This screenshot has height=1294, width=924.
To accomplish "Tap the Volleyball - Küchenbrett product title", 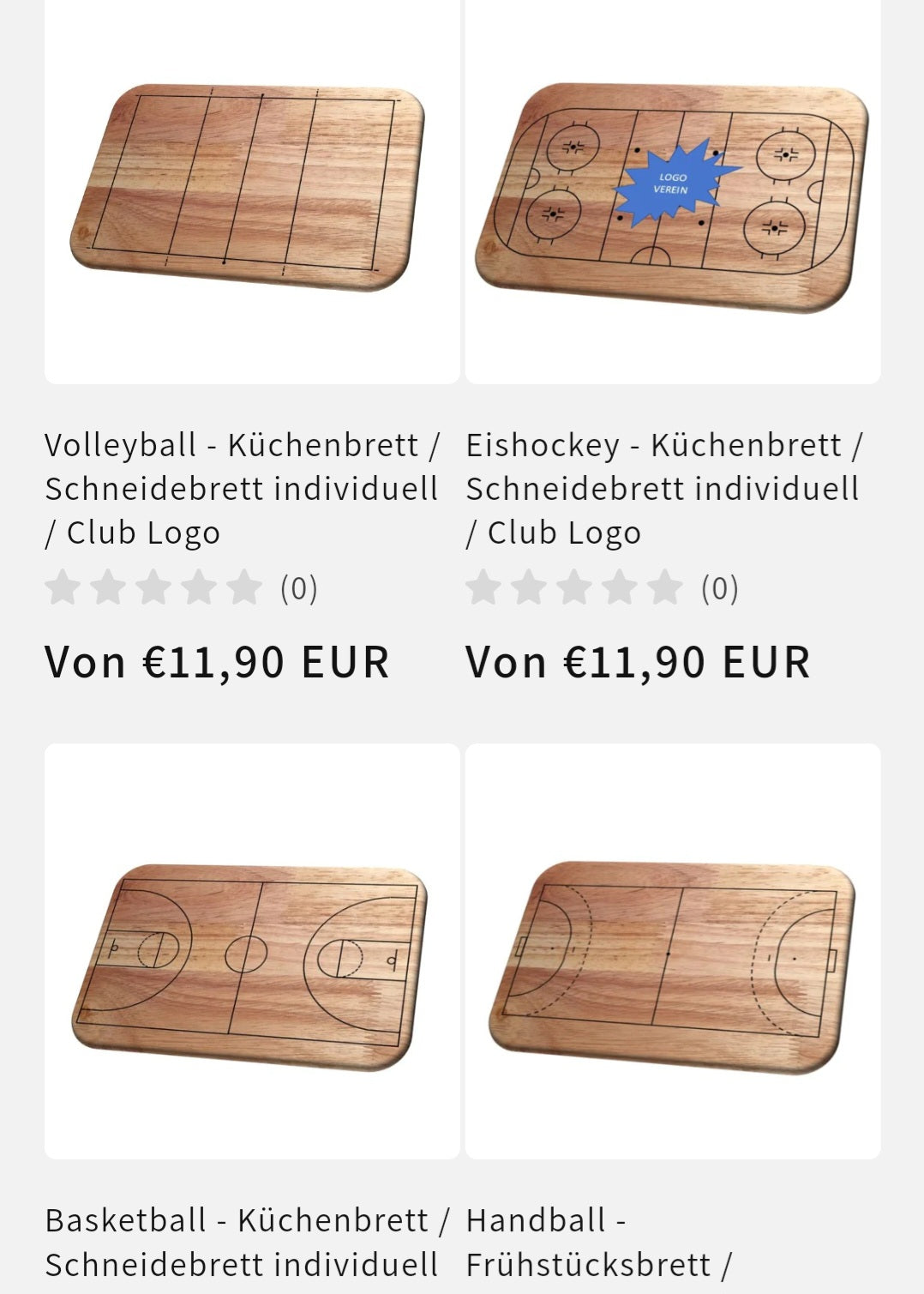I will point(242,488).
